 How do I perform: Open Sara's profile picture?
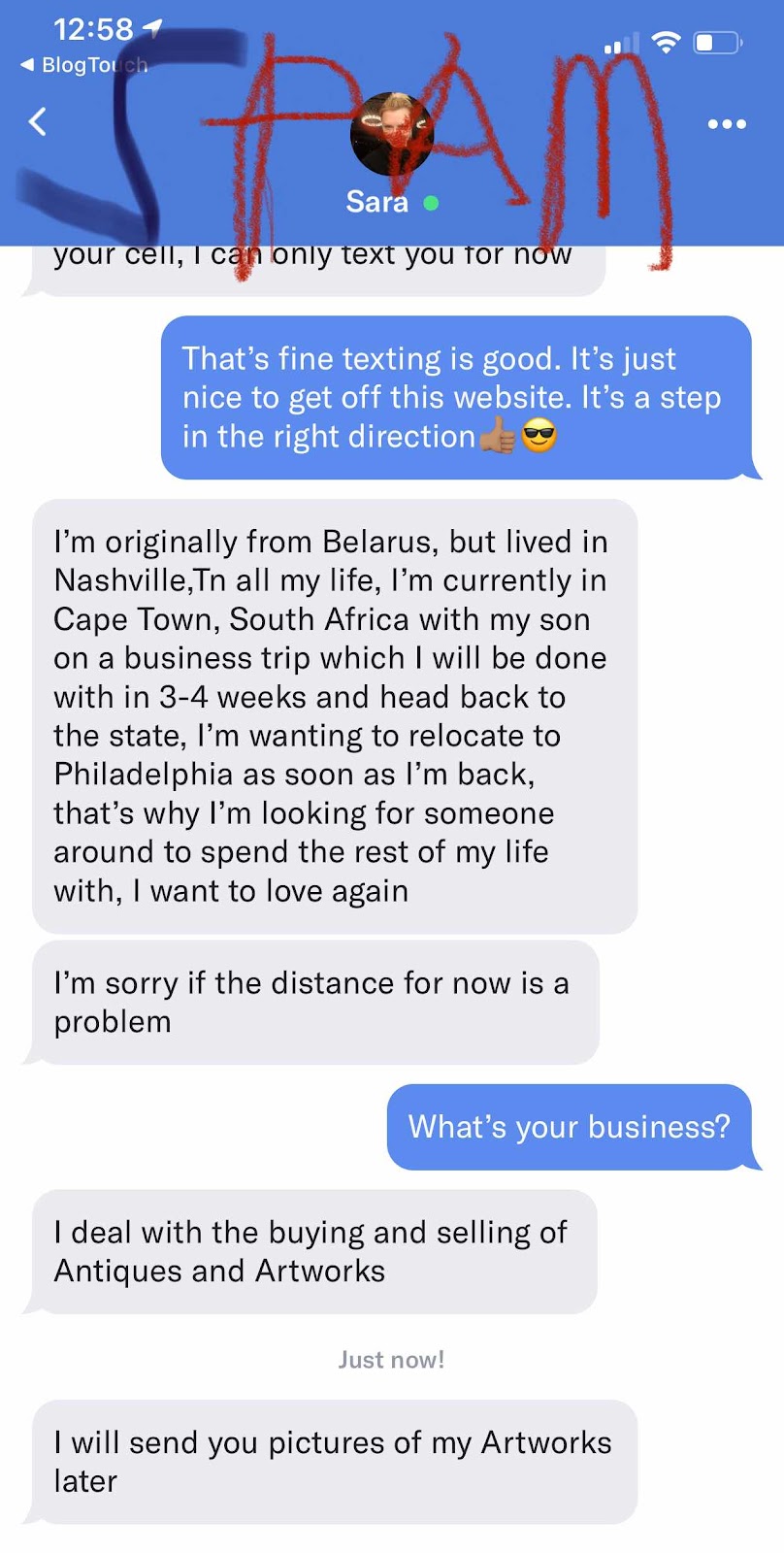tap(392, 134)
